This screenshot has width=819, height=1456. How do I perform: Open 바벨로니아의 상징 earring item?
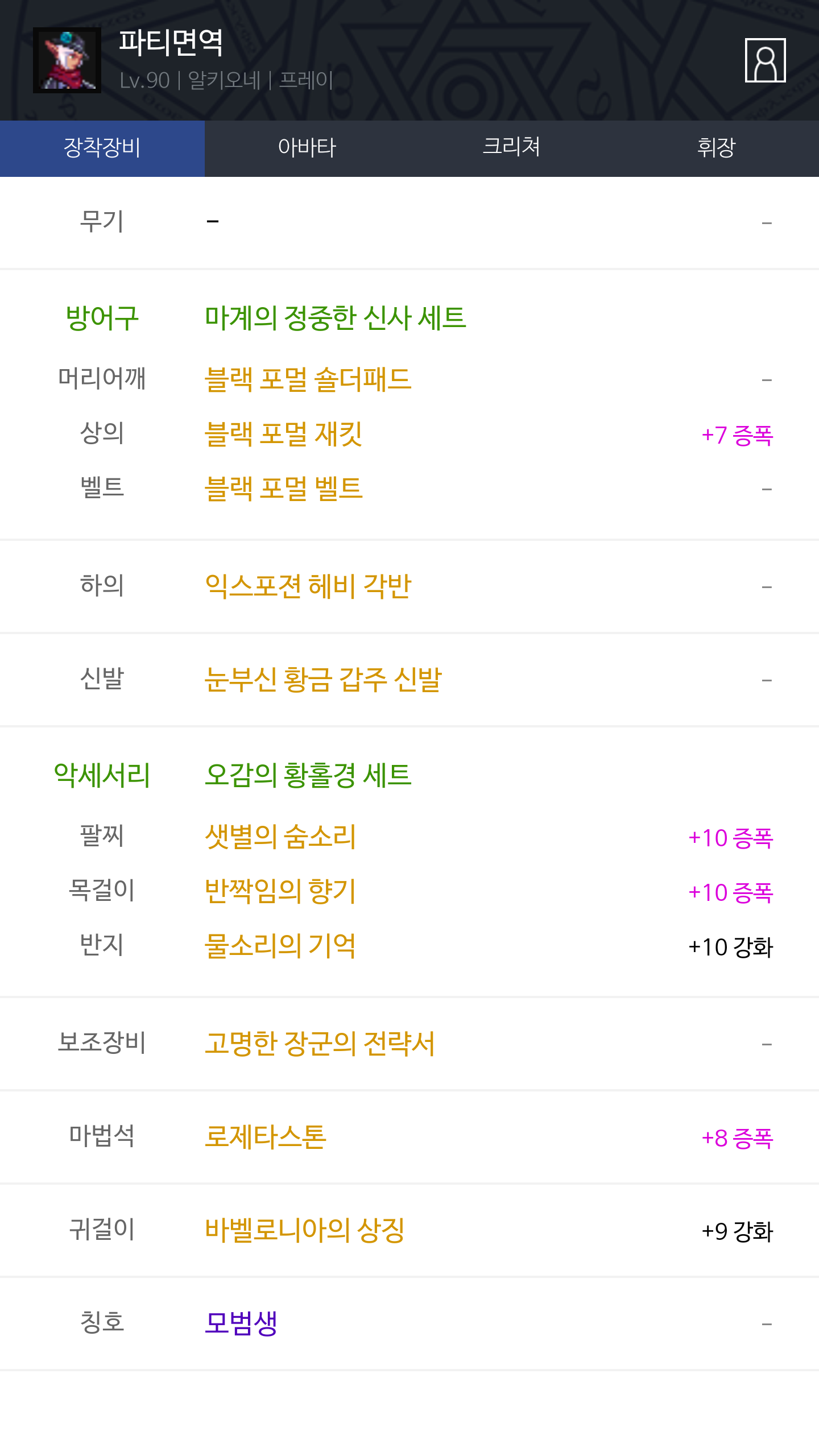305,1230
